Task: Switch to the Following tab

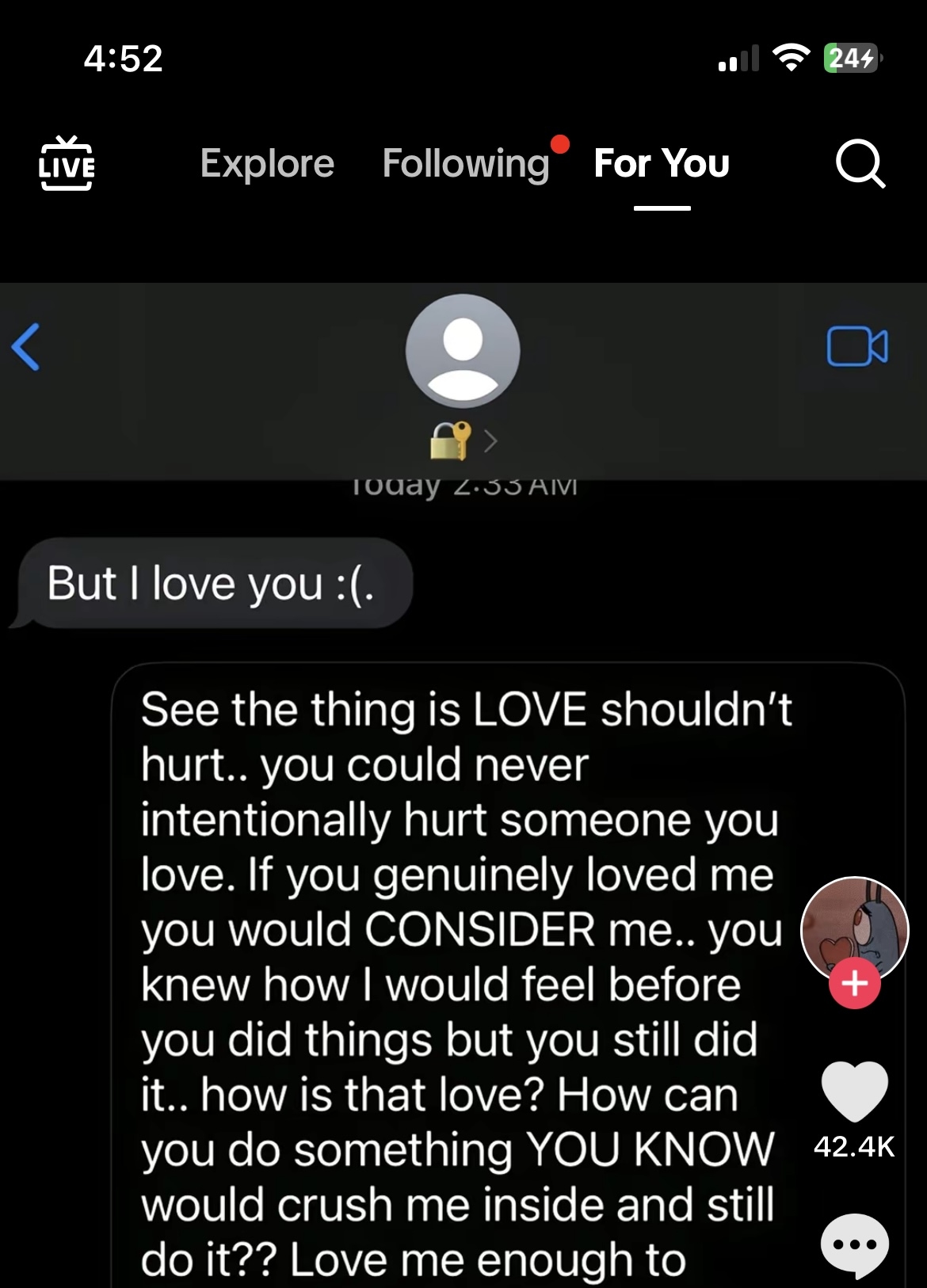Action: click(x=466, y=164)
